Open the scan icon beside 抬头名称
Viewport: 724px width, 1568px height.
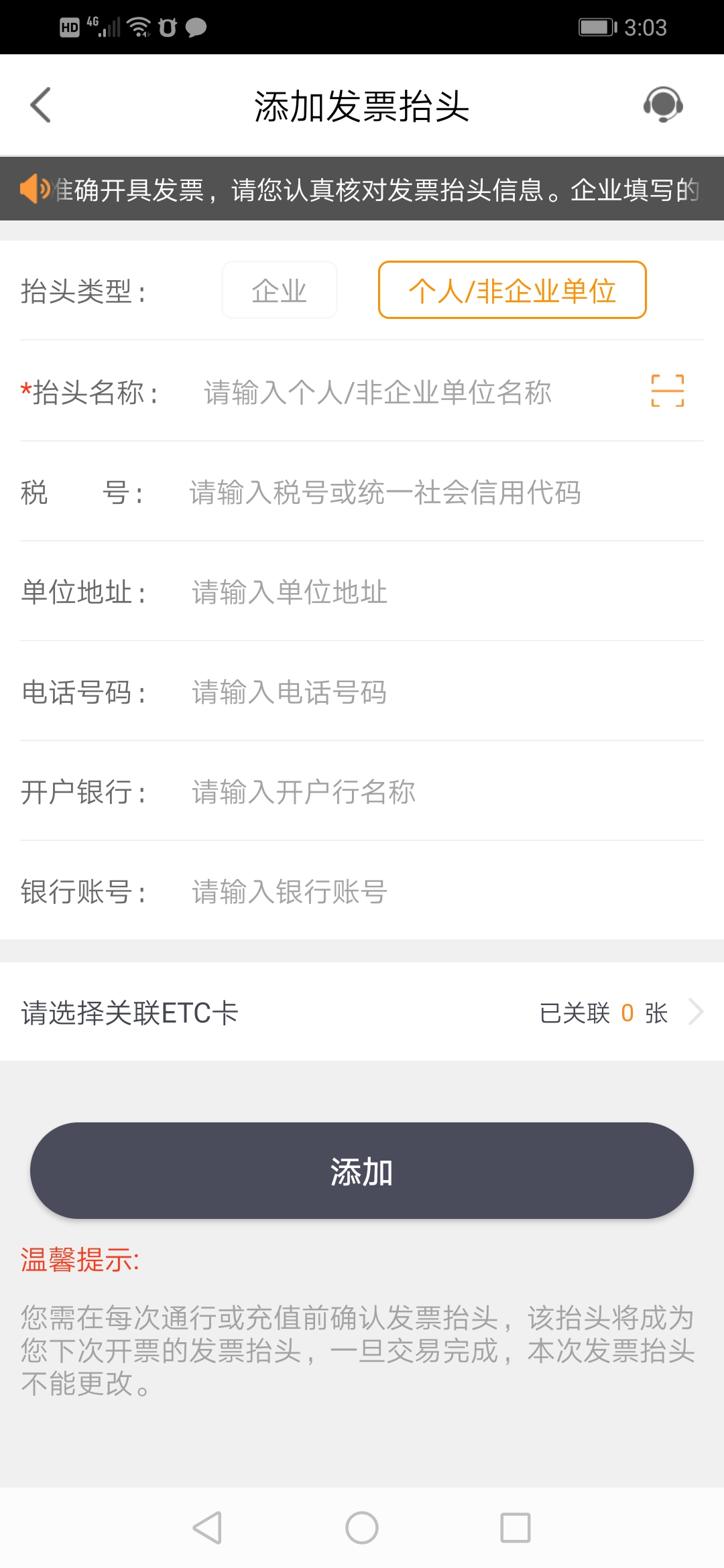[x=668, y=391]
